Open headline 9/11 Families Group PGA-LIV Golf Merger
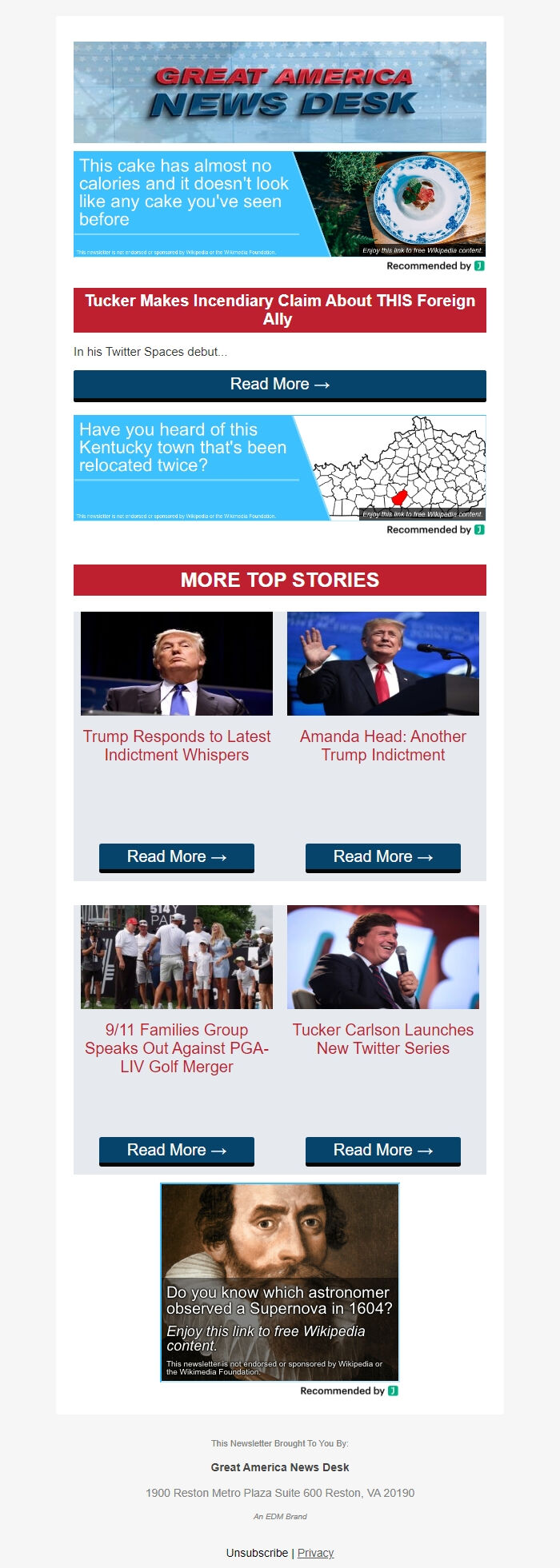The width and height of the screenshot is (560, 1568). point(177,1047)
